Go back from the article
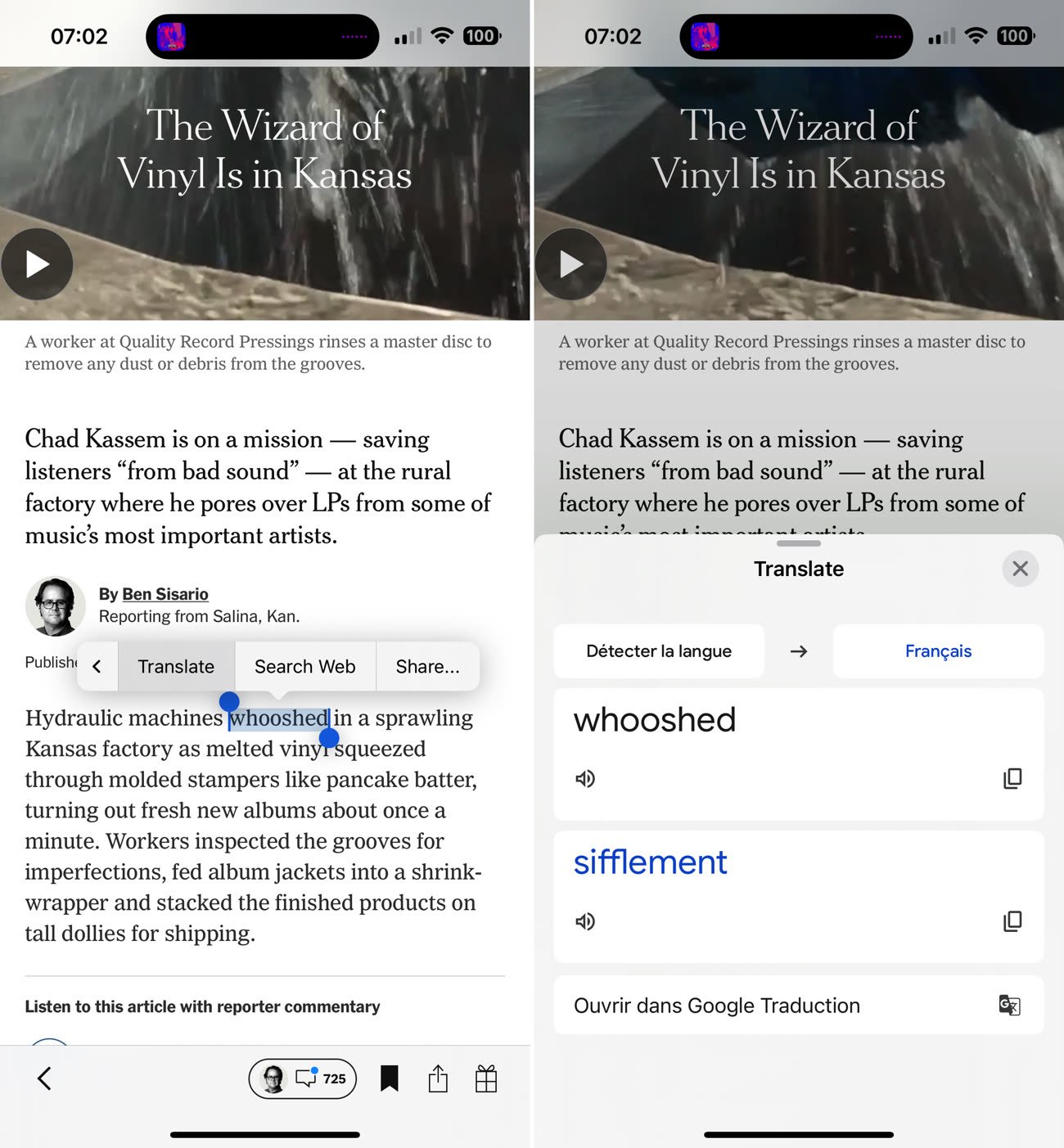This screenshot has width=1064, height=1148. (45, 1078)
